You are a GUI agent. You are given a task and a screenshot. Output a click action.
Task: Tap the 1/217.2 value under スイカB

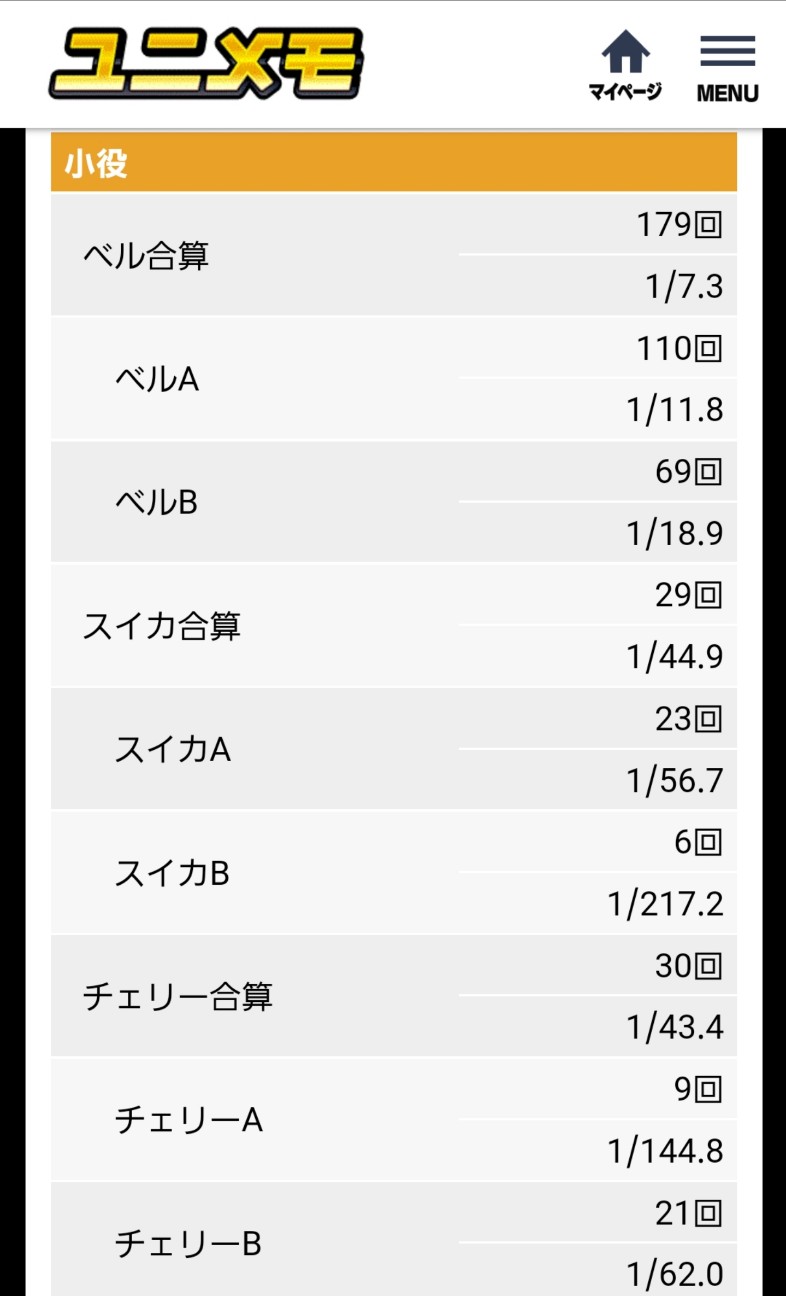point(665,903)
